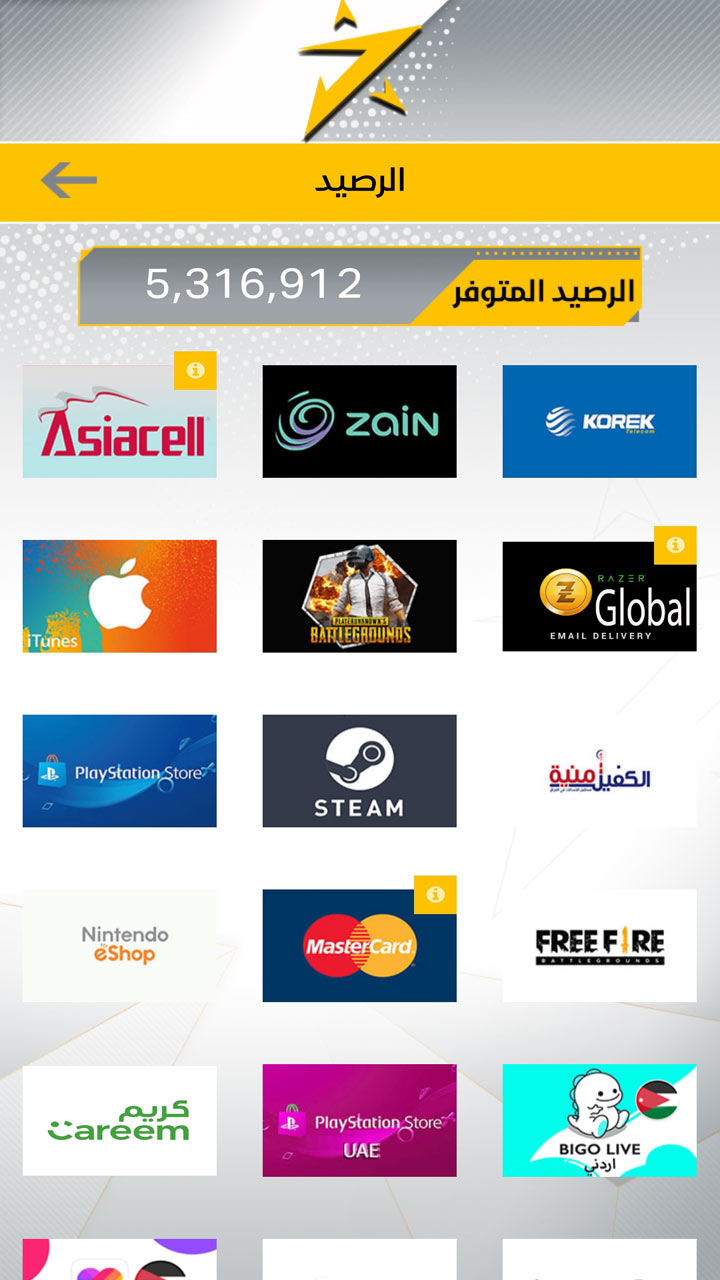Select the Razer Global email delivery tile

(x=600, y=597)
